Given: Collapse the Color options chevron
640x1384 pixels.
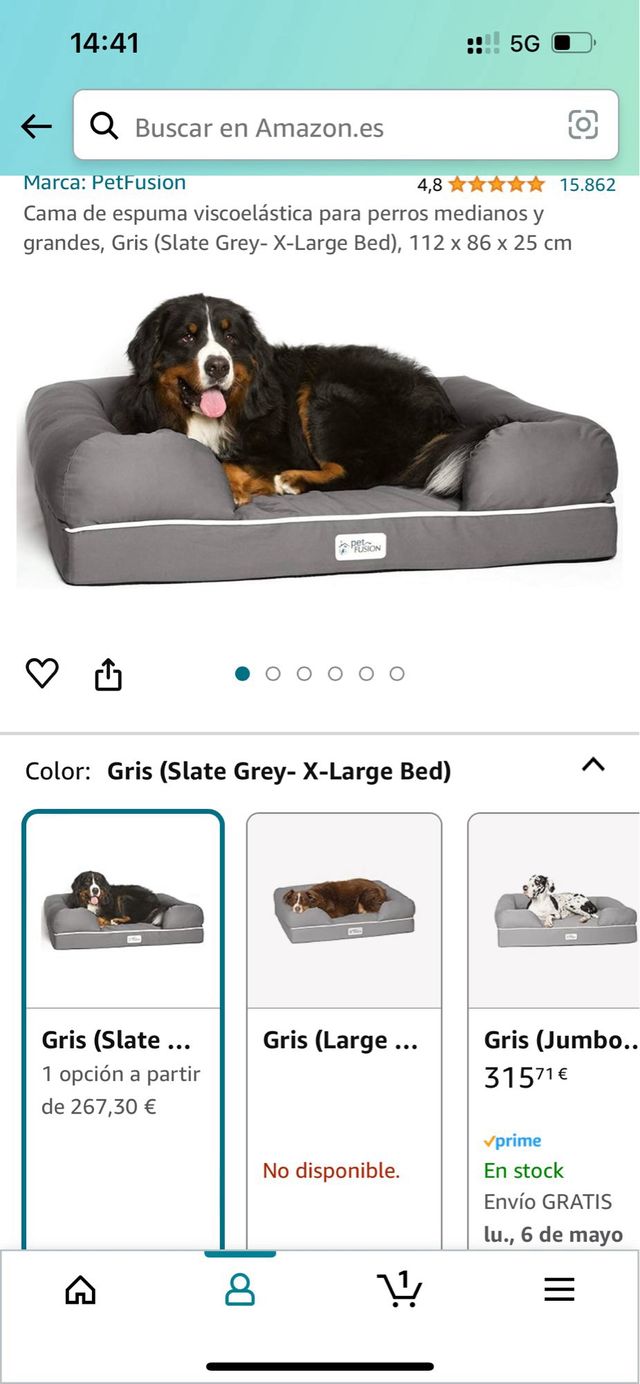Looking at the screenshot, I should click(594, 765).
